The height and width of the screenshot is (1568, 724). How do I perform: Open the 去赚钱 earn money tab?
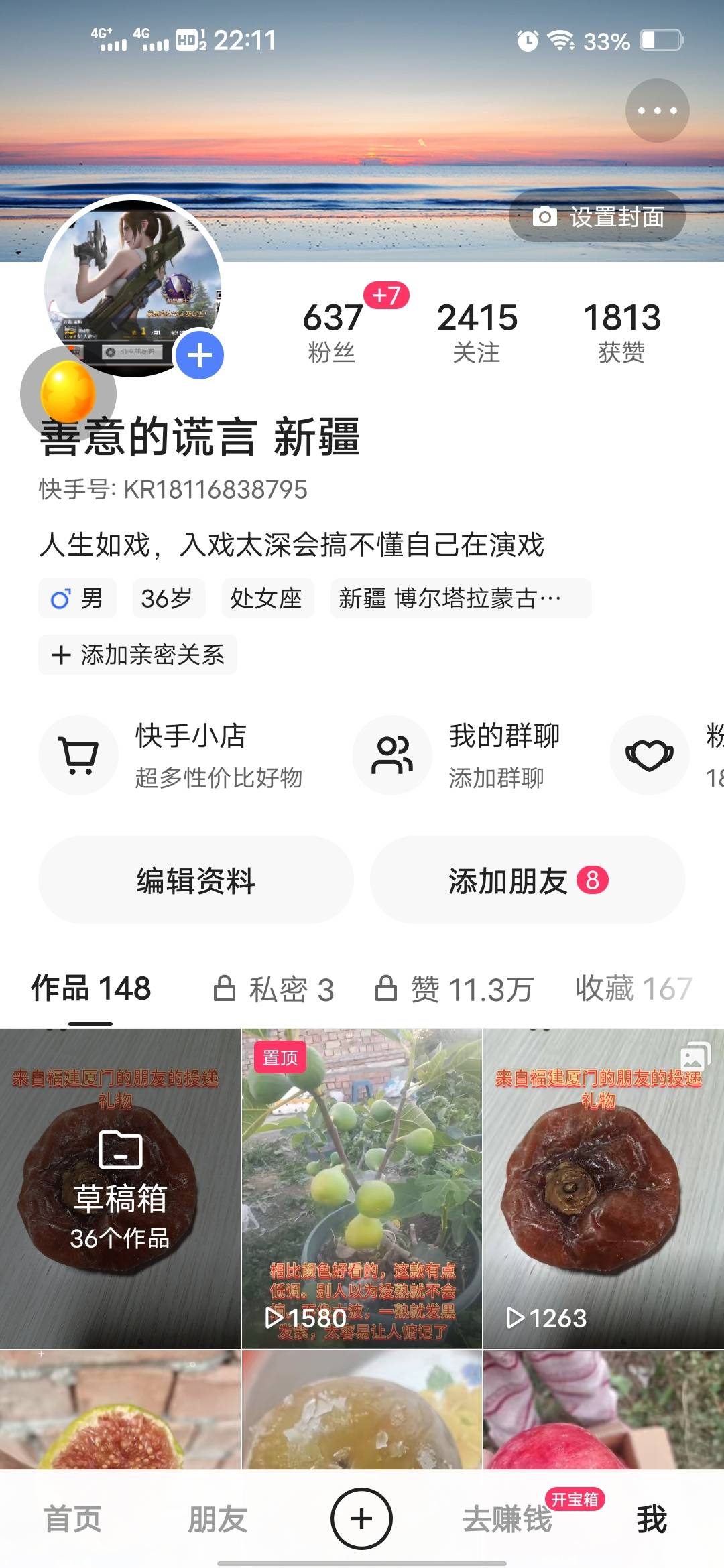(x=507, y=1519)
